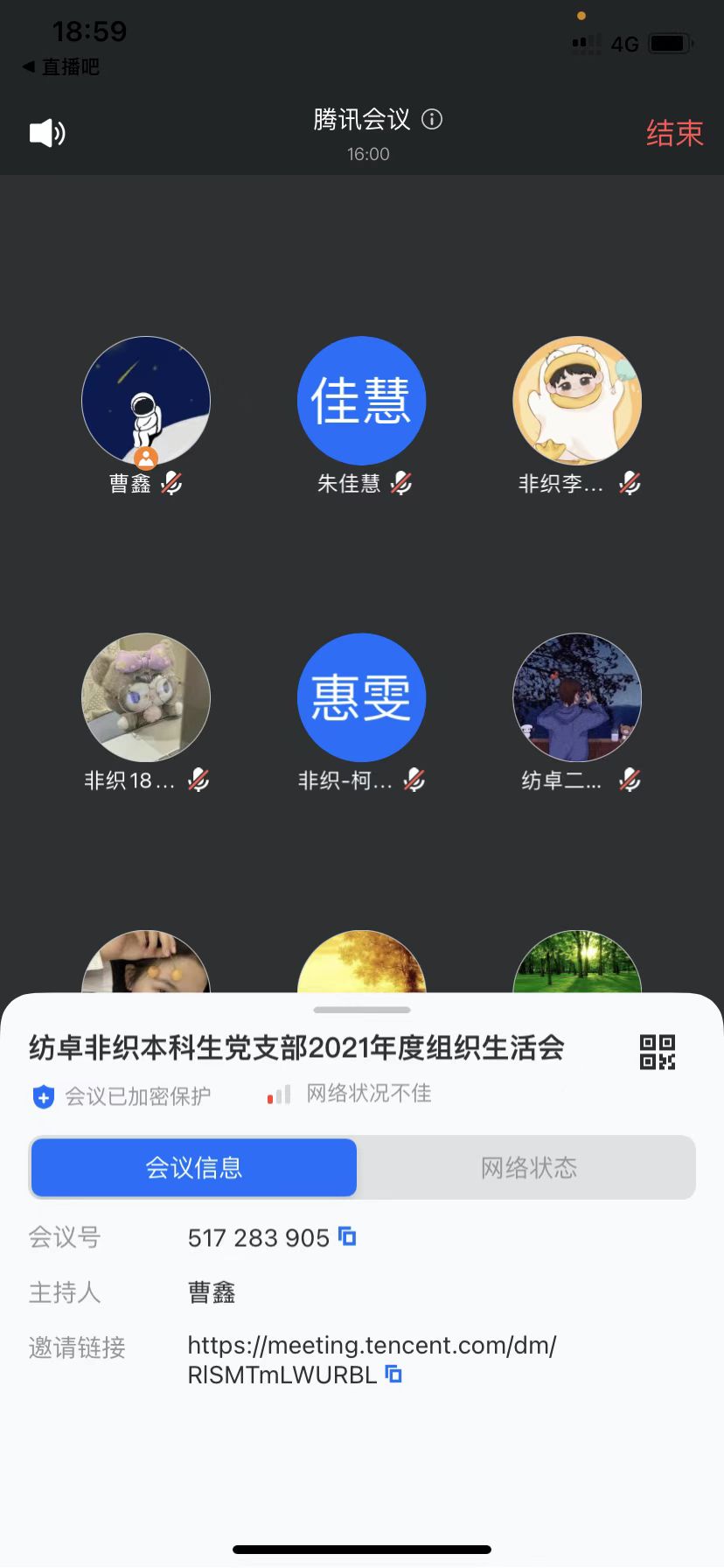The width and height of the screenshot is (724, 1568).
Task: Select the 纺卓二... participant avatar
Action: [577, 697]
